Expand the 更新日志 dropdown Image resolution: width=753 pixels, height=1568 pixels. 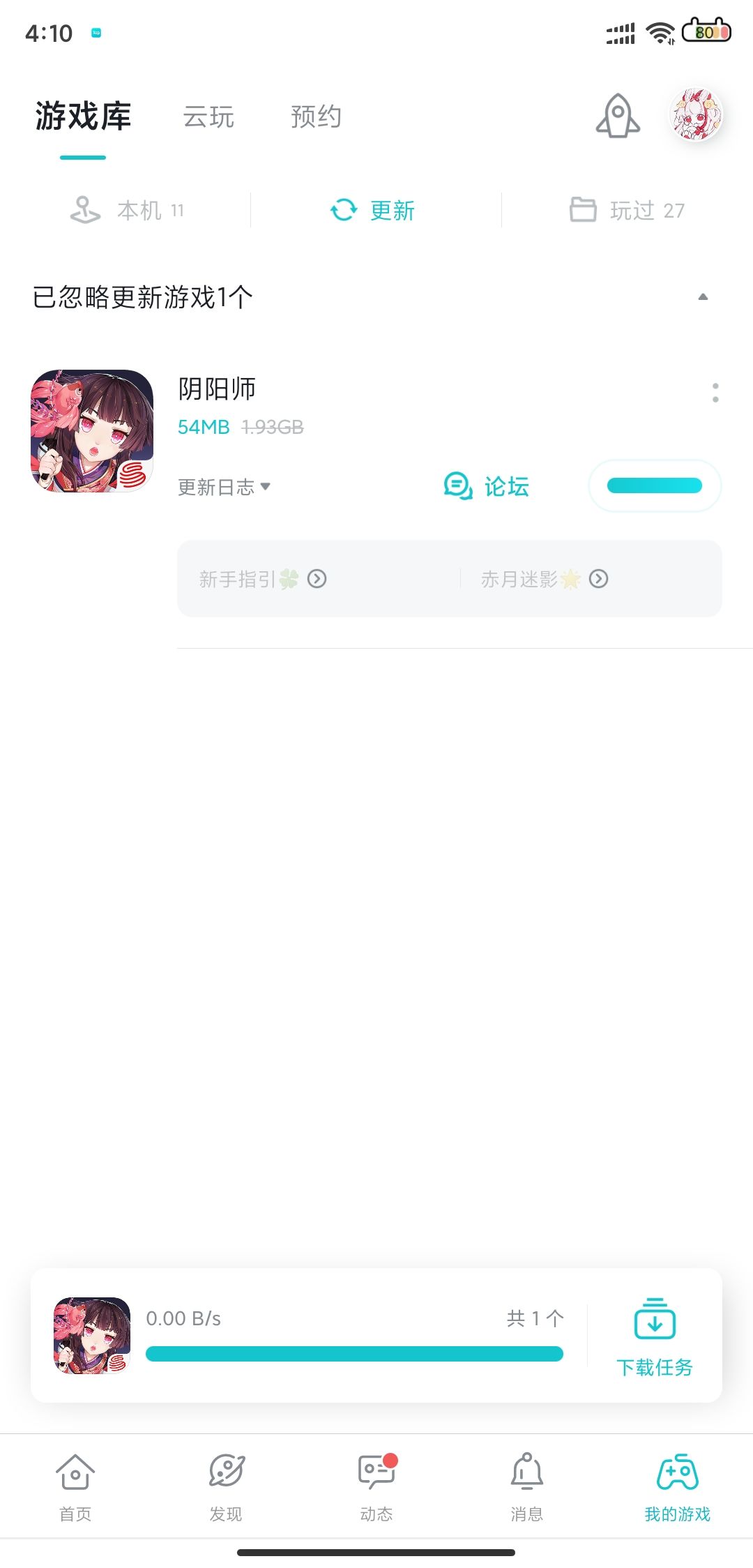coord(224,487)
